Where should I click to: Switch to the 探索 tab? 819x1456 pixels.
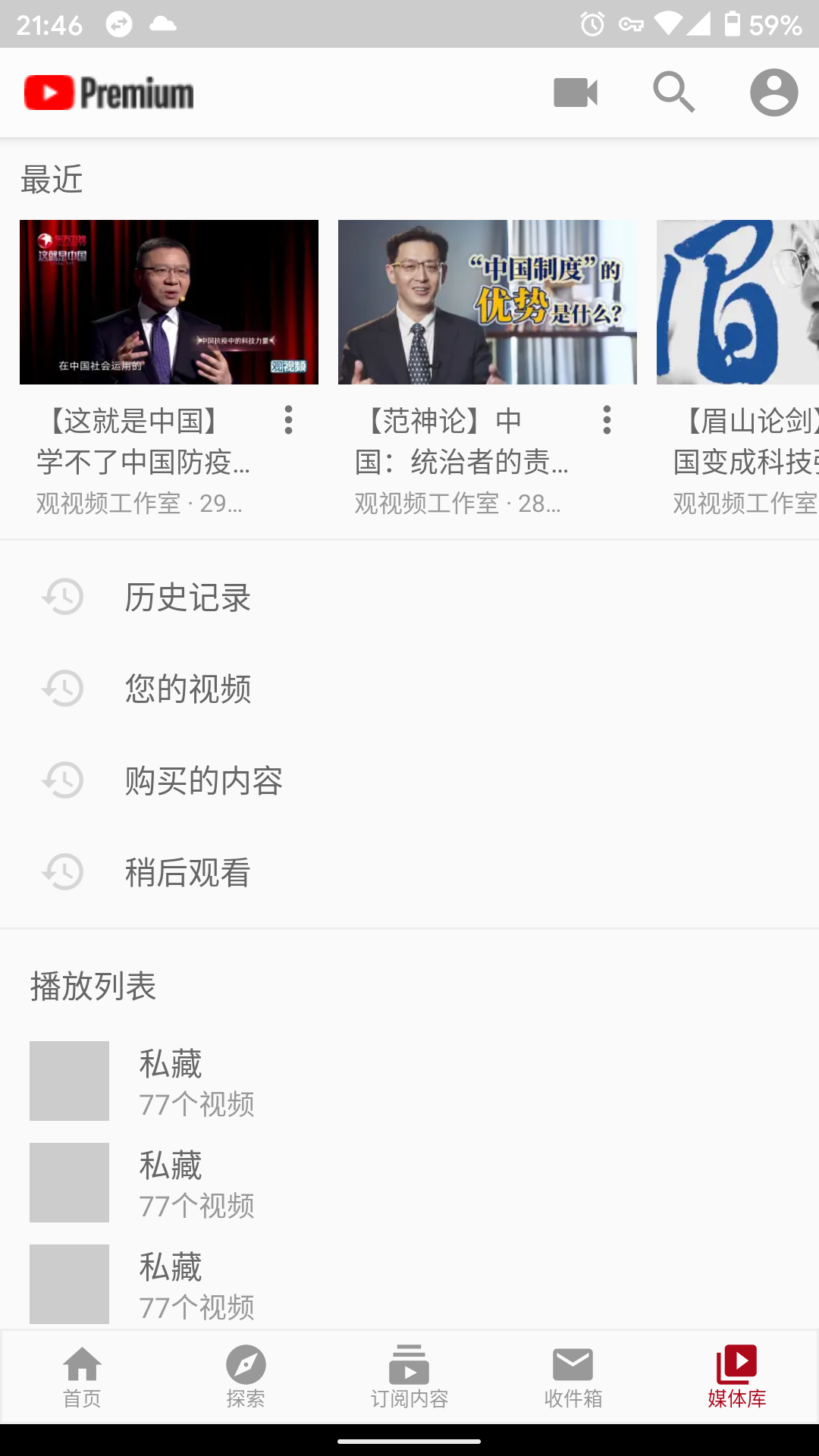246,1376
